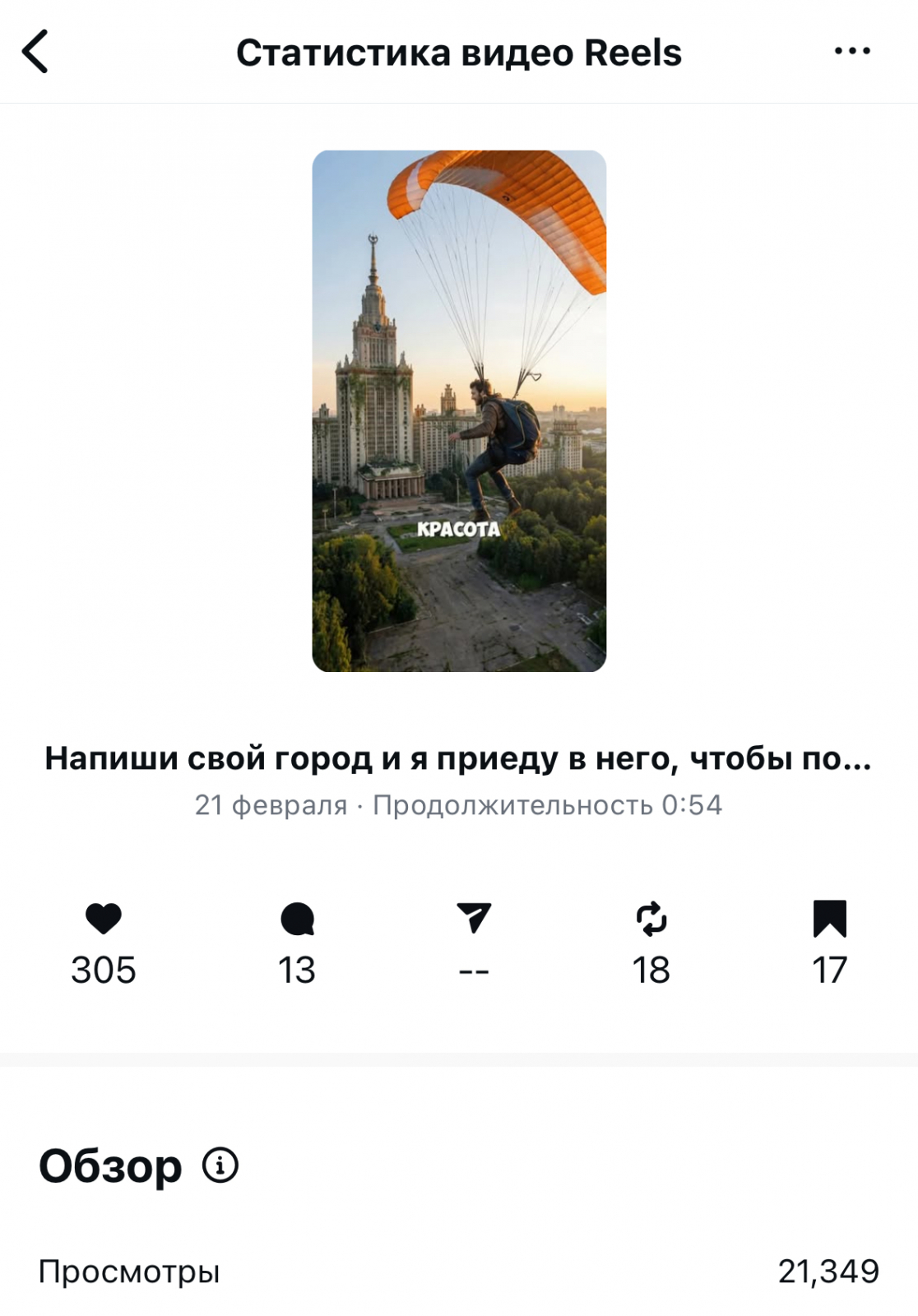Tap the info icon next to Обзор
The width and height of the screenshot is (918, 1316).
220,1165
